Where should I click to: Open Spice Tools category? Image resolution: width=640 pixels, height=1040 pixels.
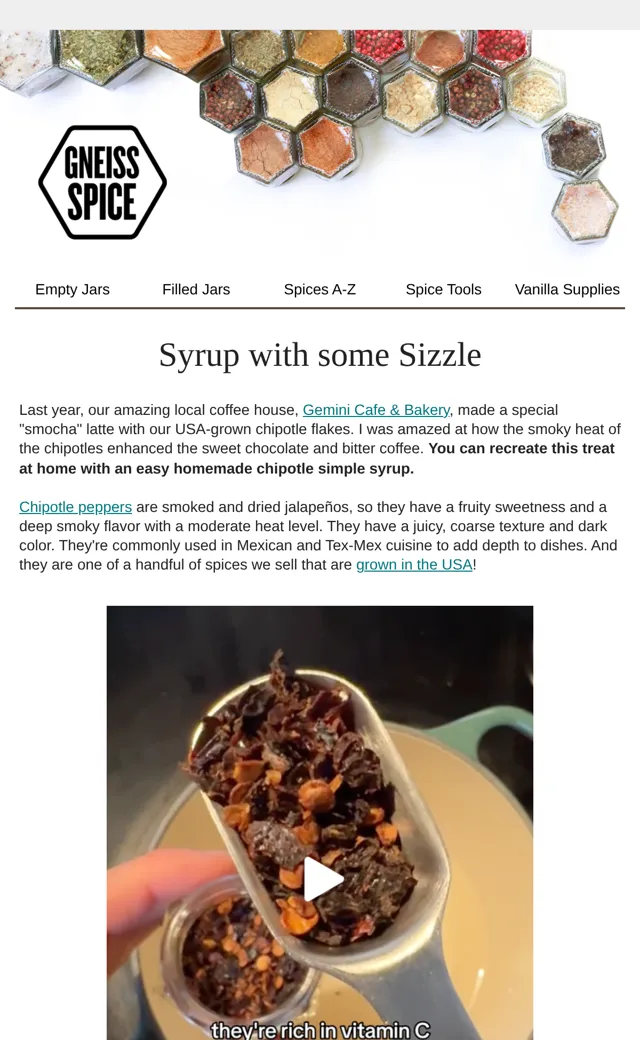(444, 289)
